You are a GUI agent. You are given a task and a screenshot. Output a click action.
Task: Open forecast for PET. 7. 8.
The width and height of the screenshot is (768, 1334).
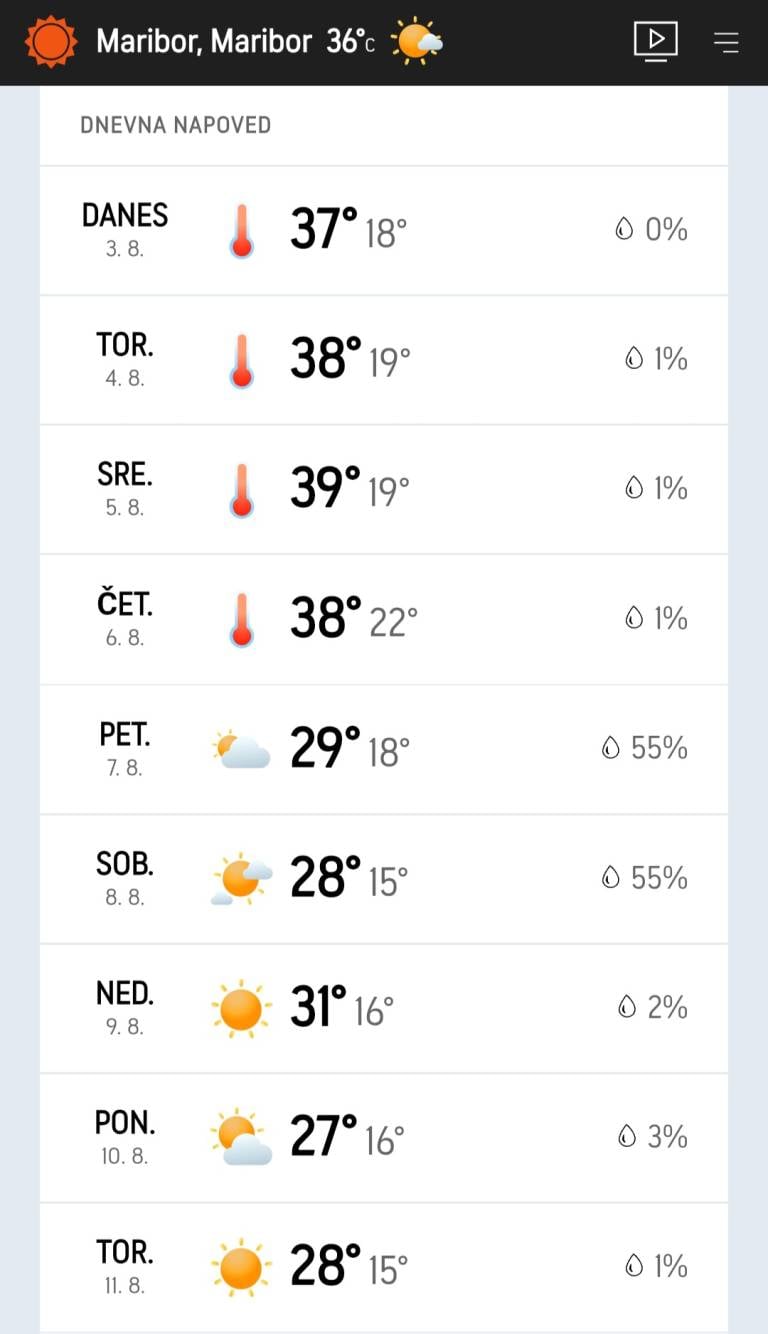click(x=384, y=749)
